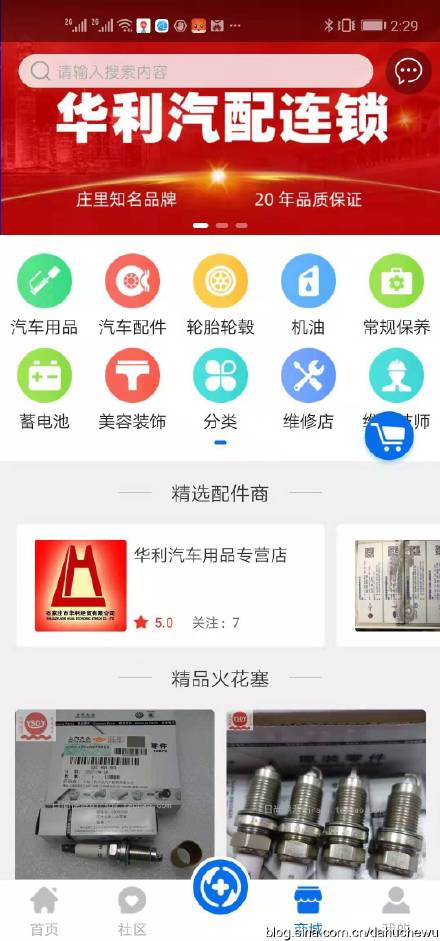Select the 蓄电池 category
Viewport: 440px width, 941px height.
pyautogui.click(x=44, y=389)
